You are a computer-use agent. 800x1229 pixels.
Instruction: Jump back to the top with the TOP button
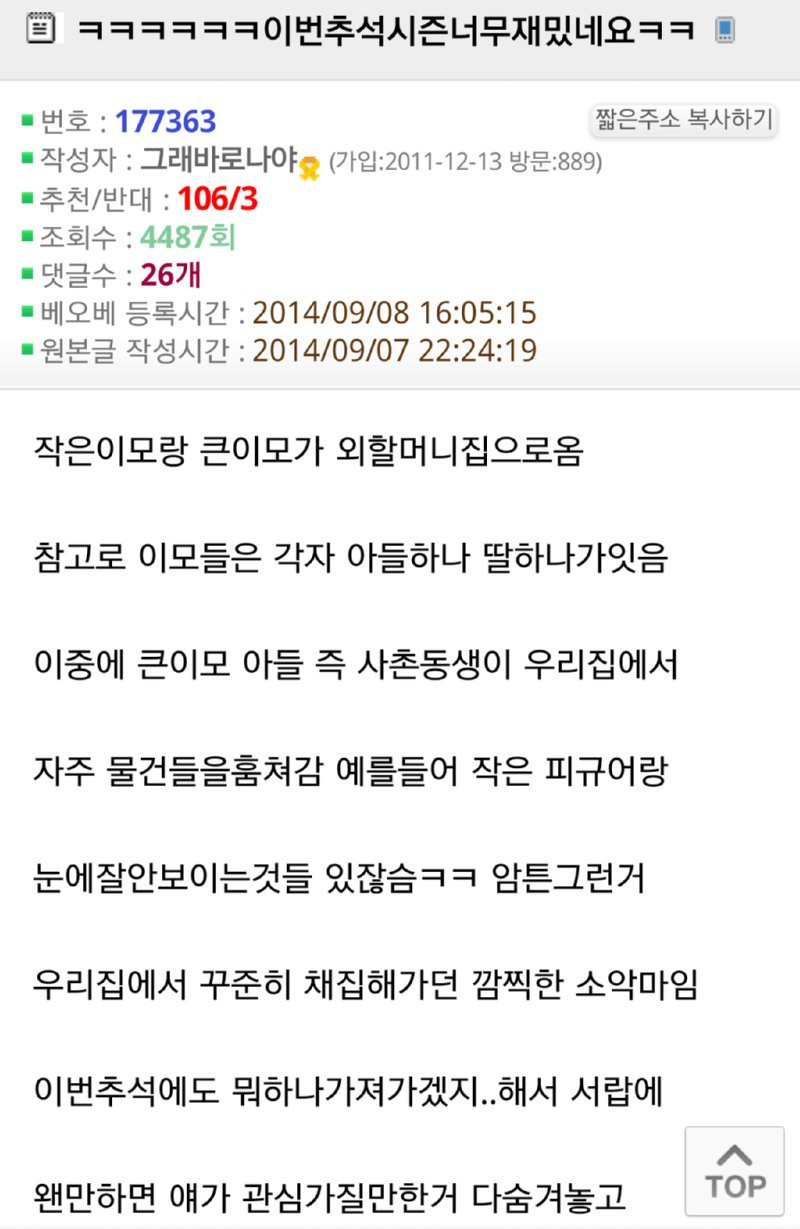[735, 1171]
